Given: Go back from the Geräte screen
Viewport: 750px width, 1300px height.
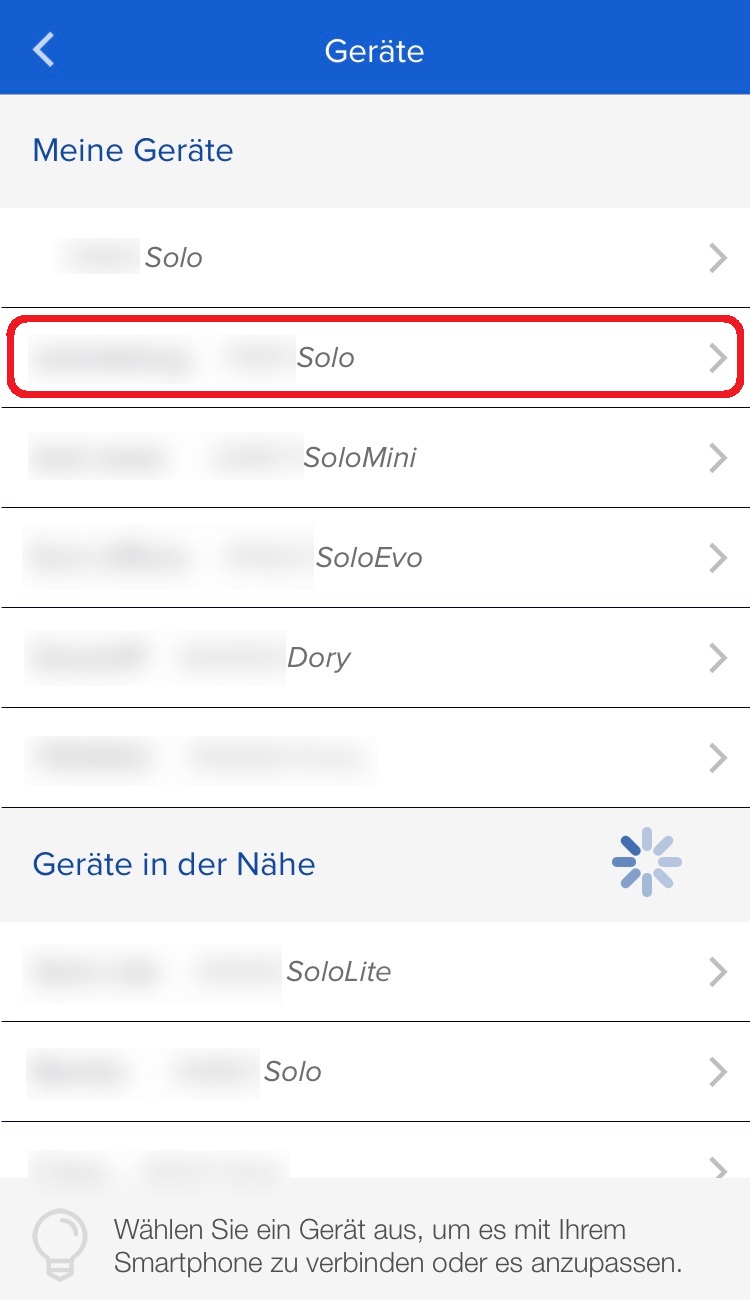Looking at the screenshot, I should pos(43,50).
